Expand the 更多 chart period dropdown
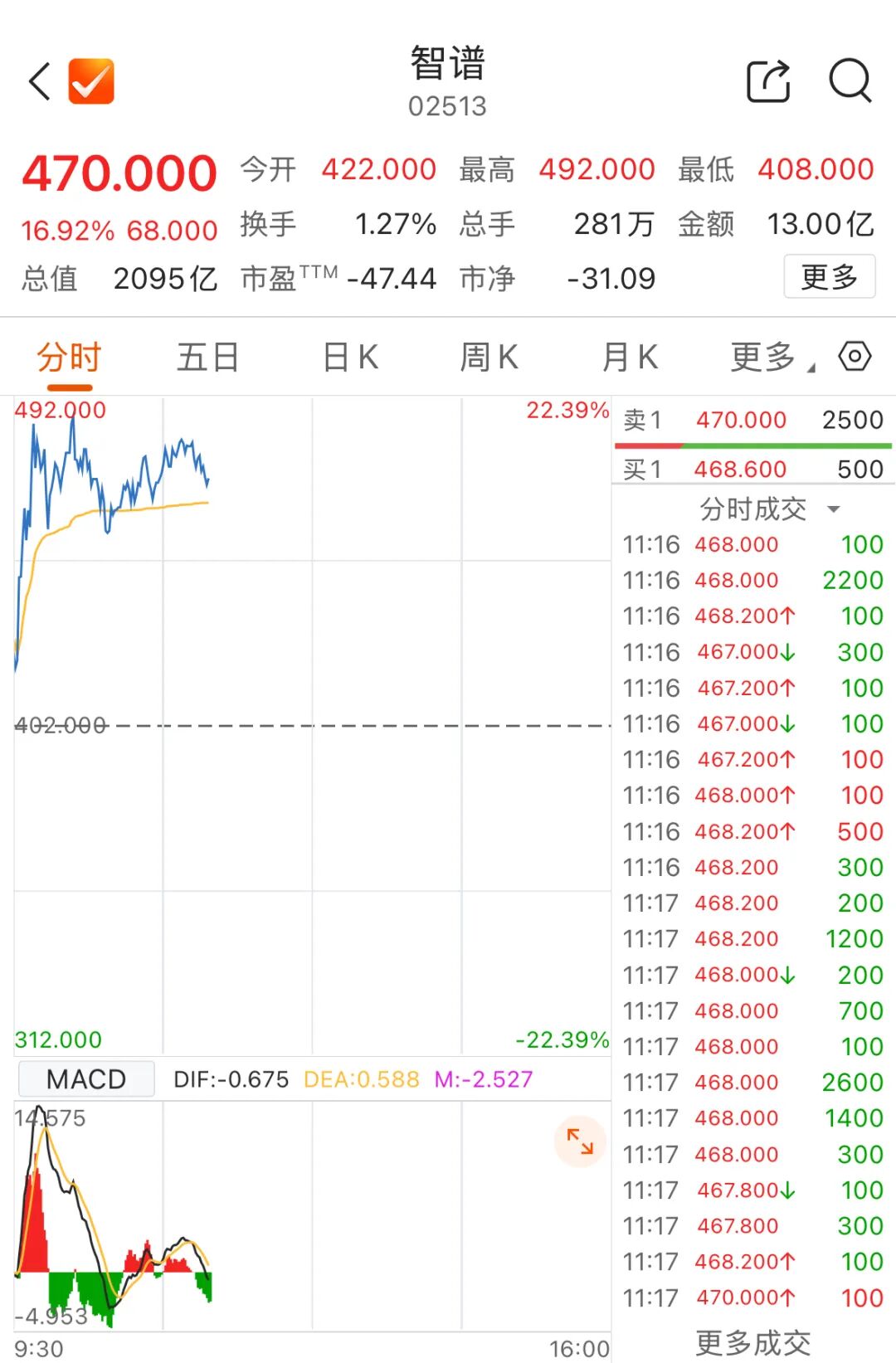The width and height of the screenshot is (896, 1363). pyautogui.click(x=770, y=358)
